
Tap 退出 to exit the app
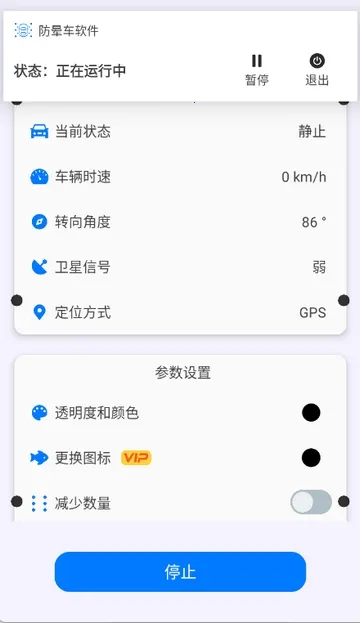click(x=317, y=70)
